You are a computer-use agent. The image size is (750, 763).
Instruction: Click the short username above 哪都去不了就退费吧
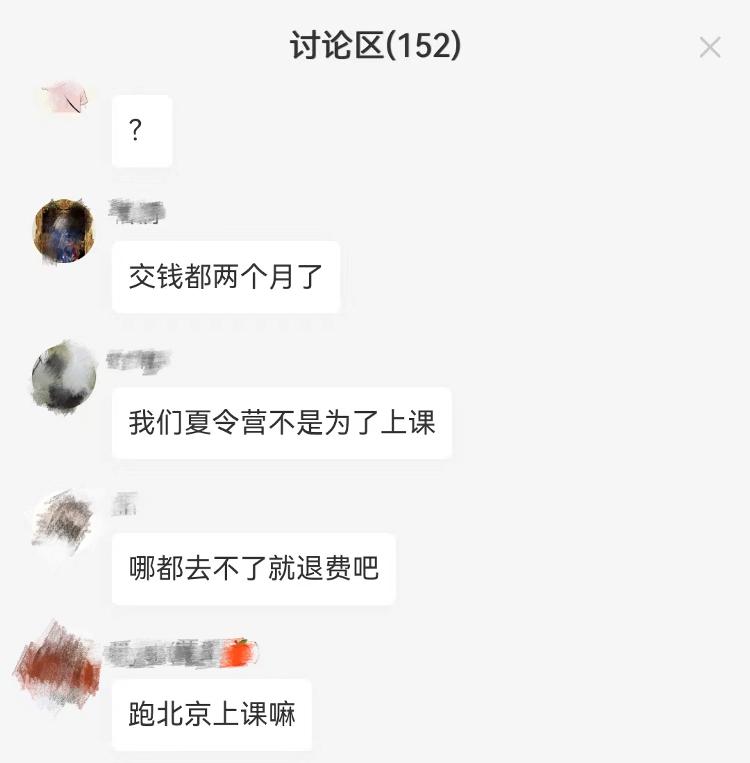click(125, 504)
